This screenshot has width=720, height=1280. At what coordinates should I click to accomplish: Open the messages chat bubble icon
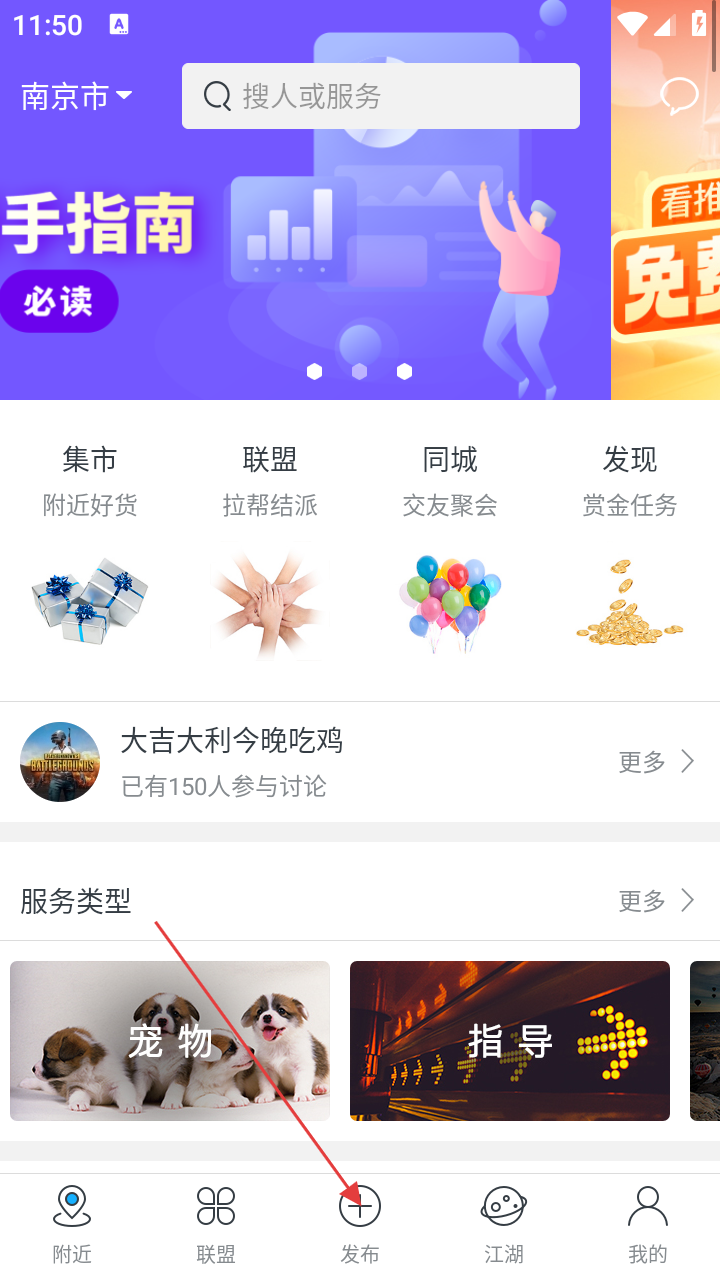click(x=679, y=96)
